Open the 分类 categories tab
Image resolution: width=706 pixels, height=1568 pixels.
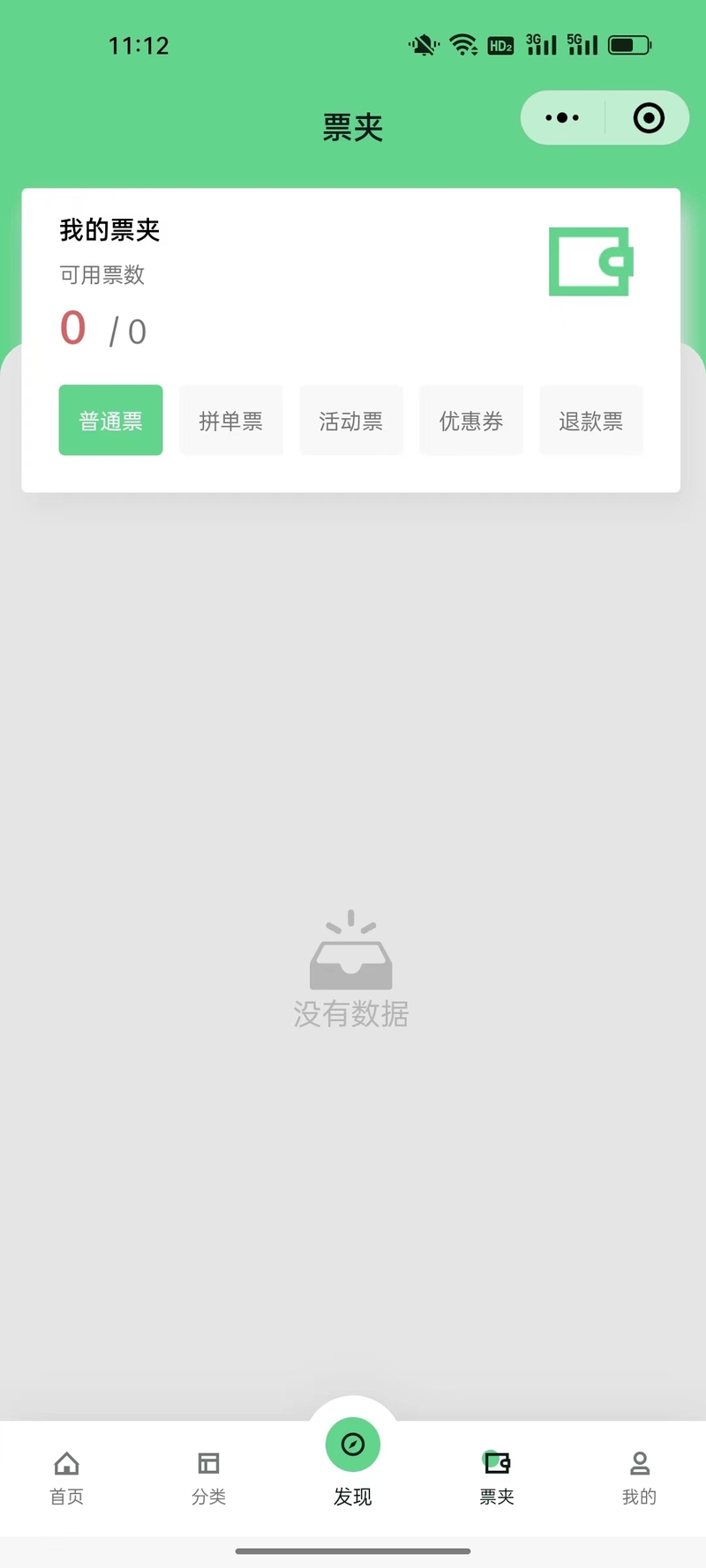209,1478
